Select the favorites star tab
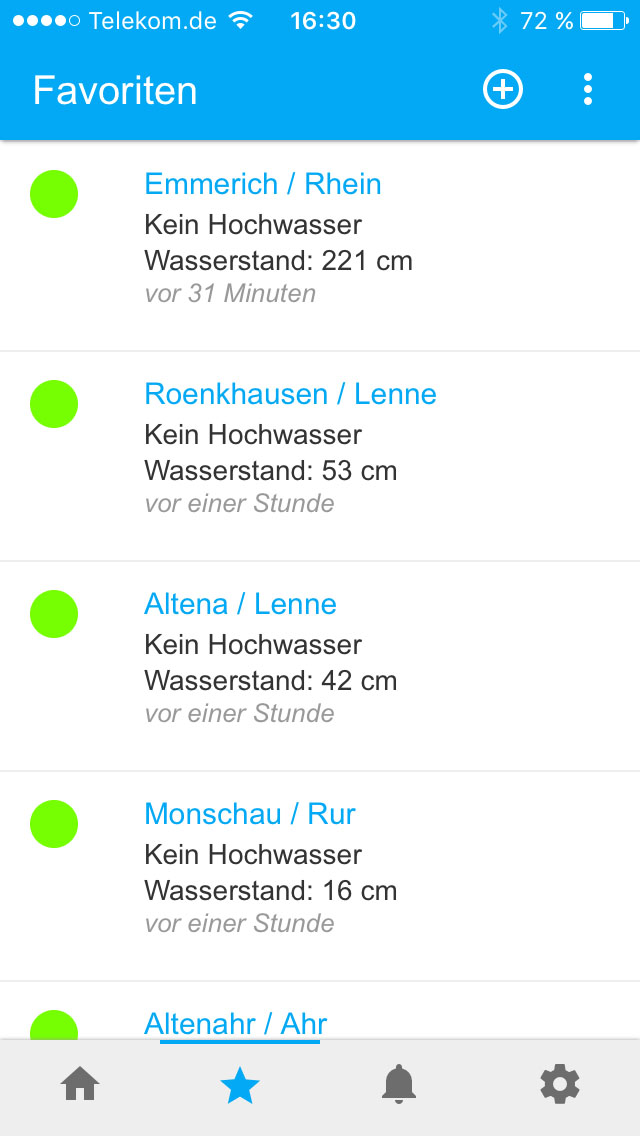640x1136 pixels. tap(240, 1085)
